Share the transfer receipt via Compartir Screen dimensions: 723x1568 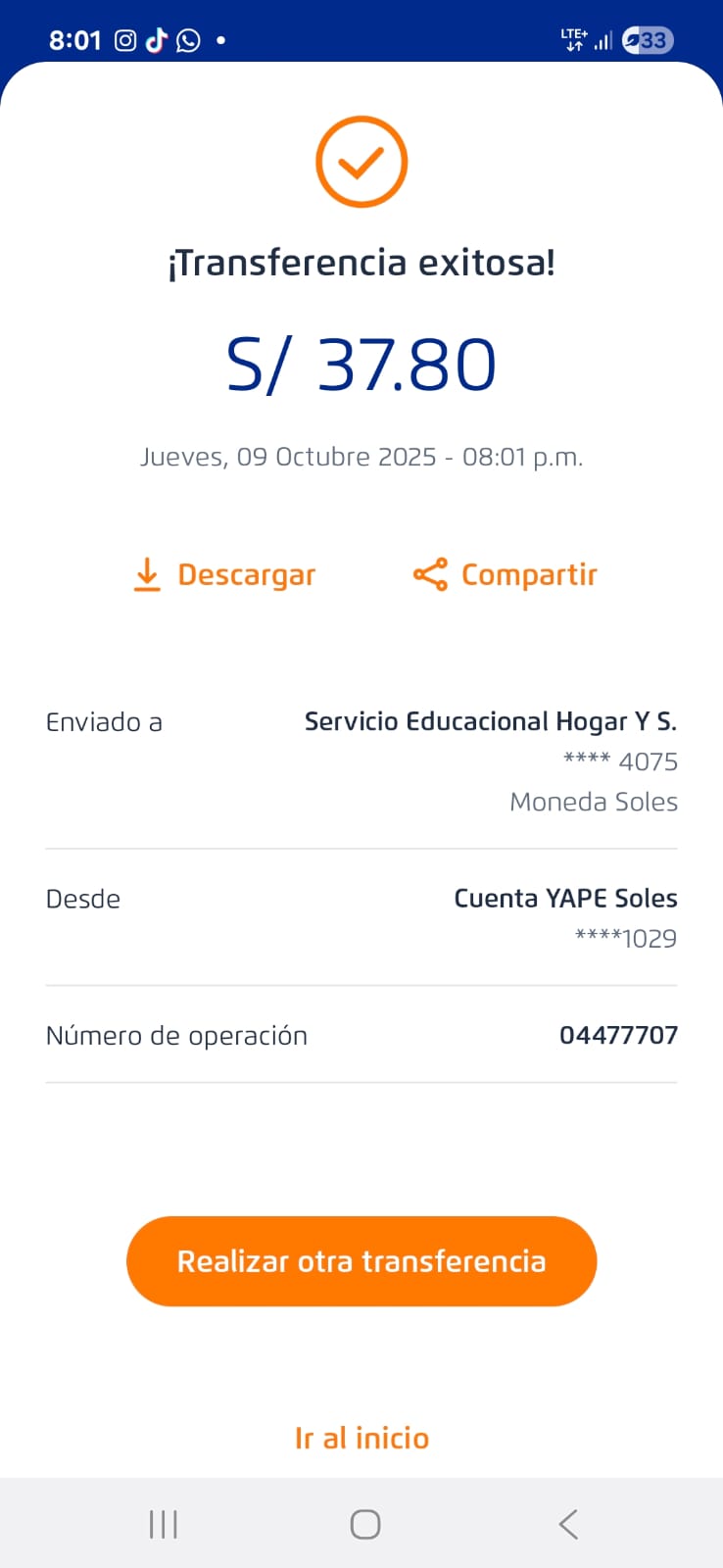tap(506, 575)
